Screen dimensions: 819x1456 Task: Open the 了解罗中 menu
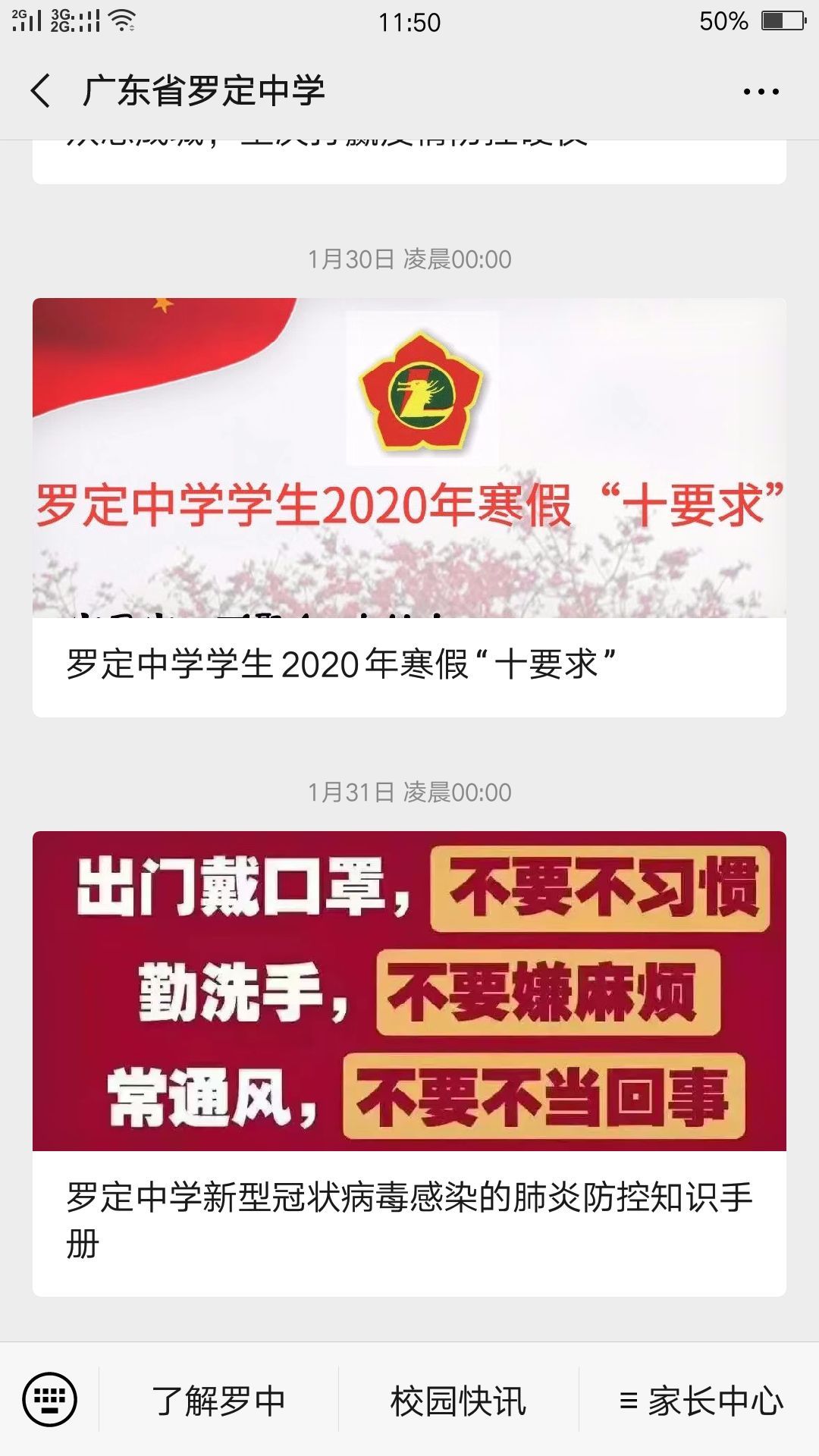218,1401
